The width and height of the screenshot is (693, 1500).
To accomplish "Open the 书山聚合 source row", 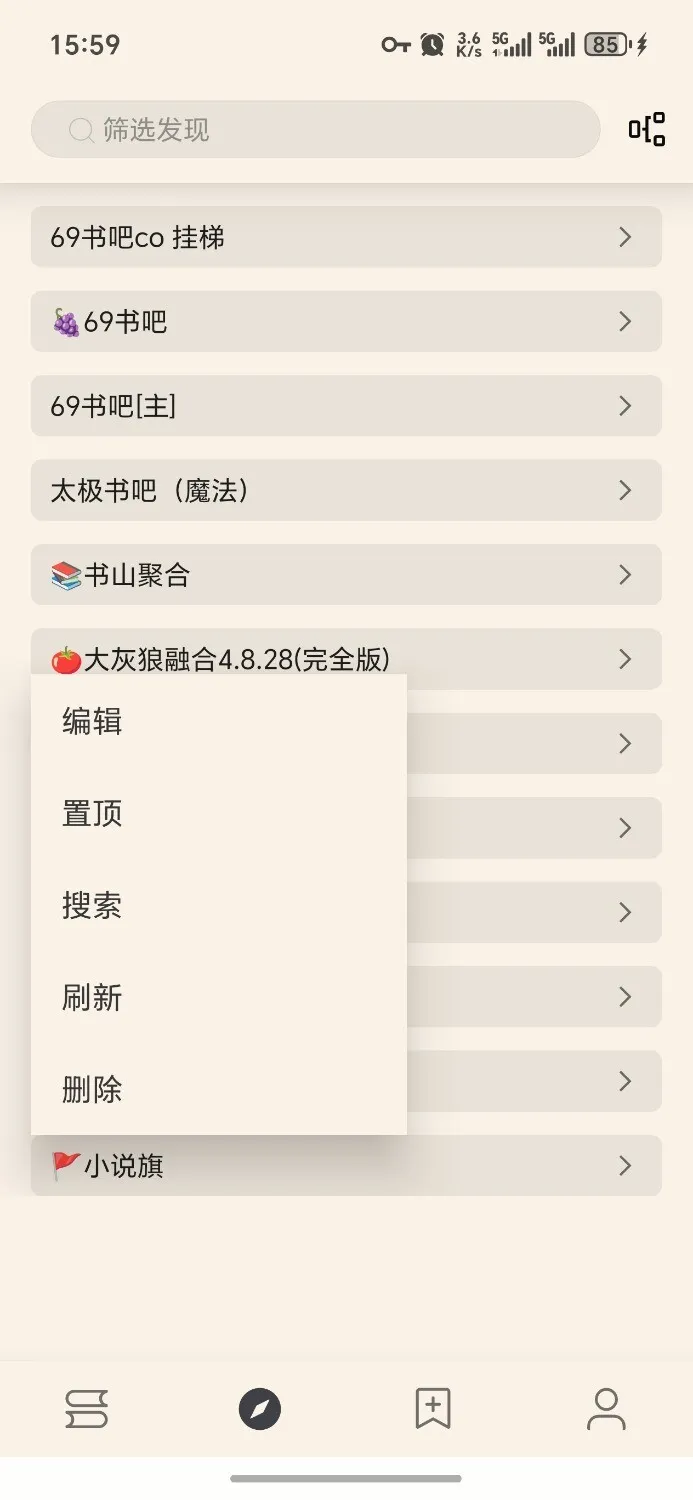I will tap(345, 575).
